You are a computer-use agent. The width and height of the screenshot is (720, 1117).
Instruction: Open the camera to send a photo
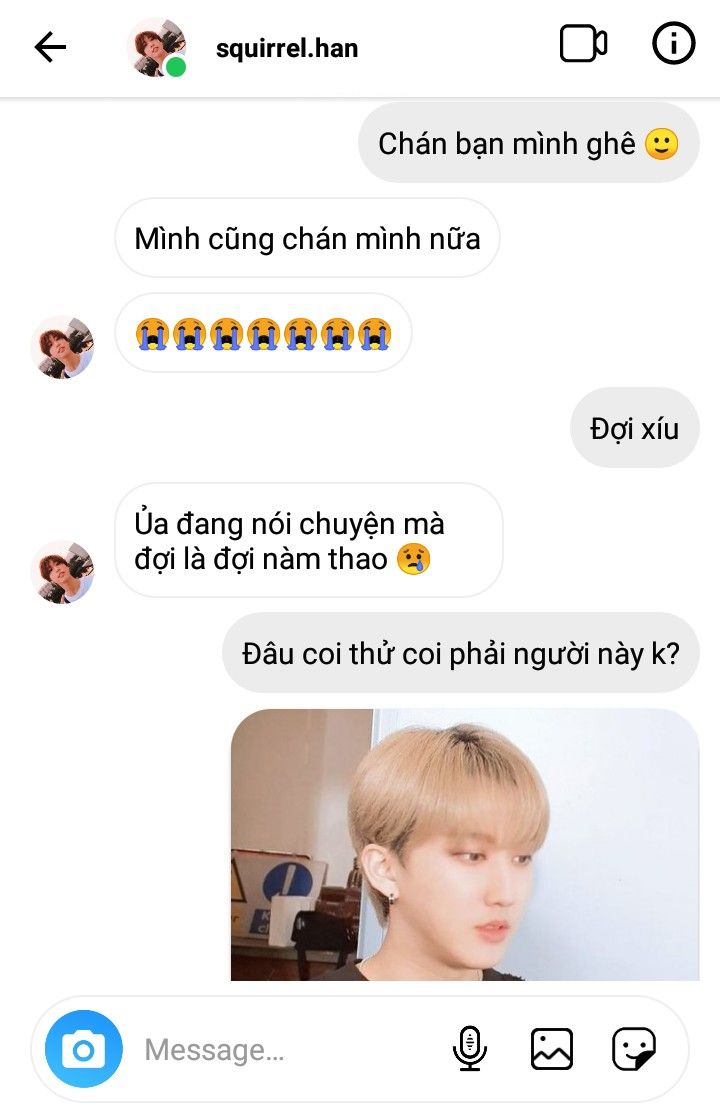[84, 1049]
